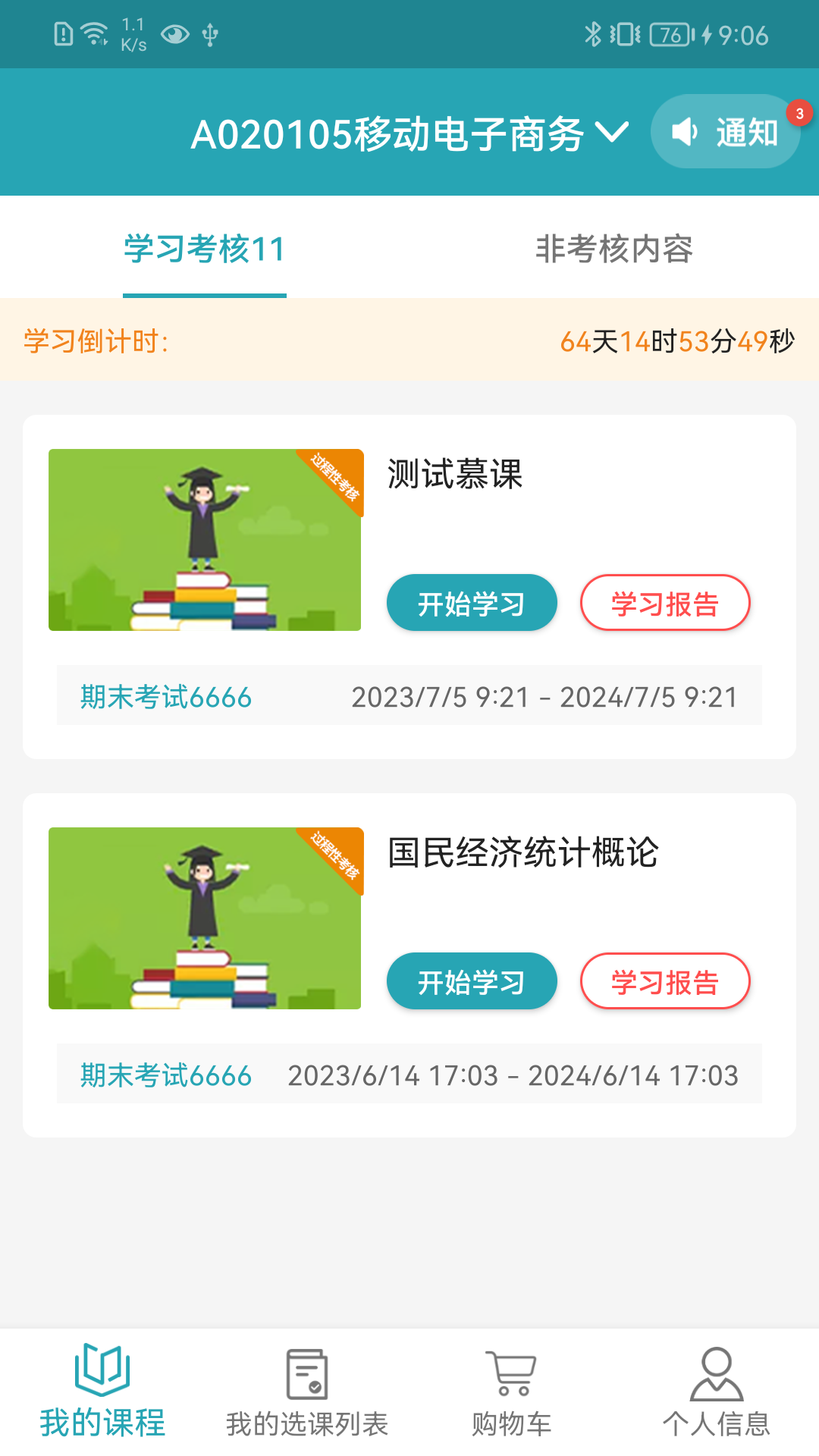
Task: Go to the 我的课程 tab
Action: pyautogui.click(x=102, y=1392)
